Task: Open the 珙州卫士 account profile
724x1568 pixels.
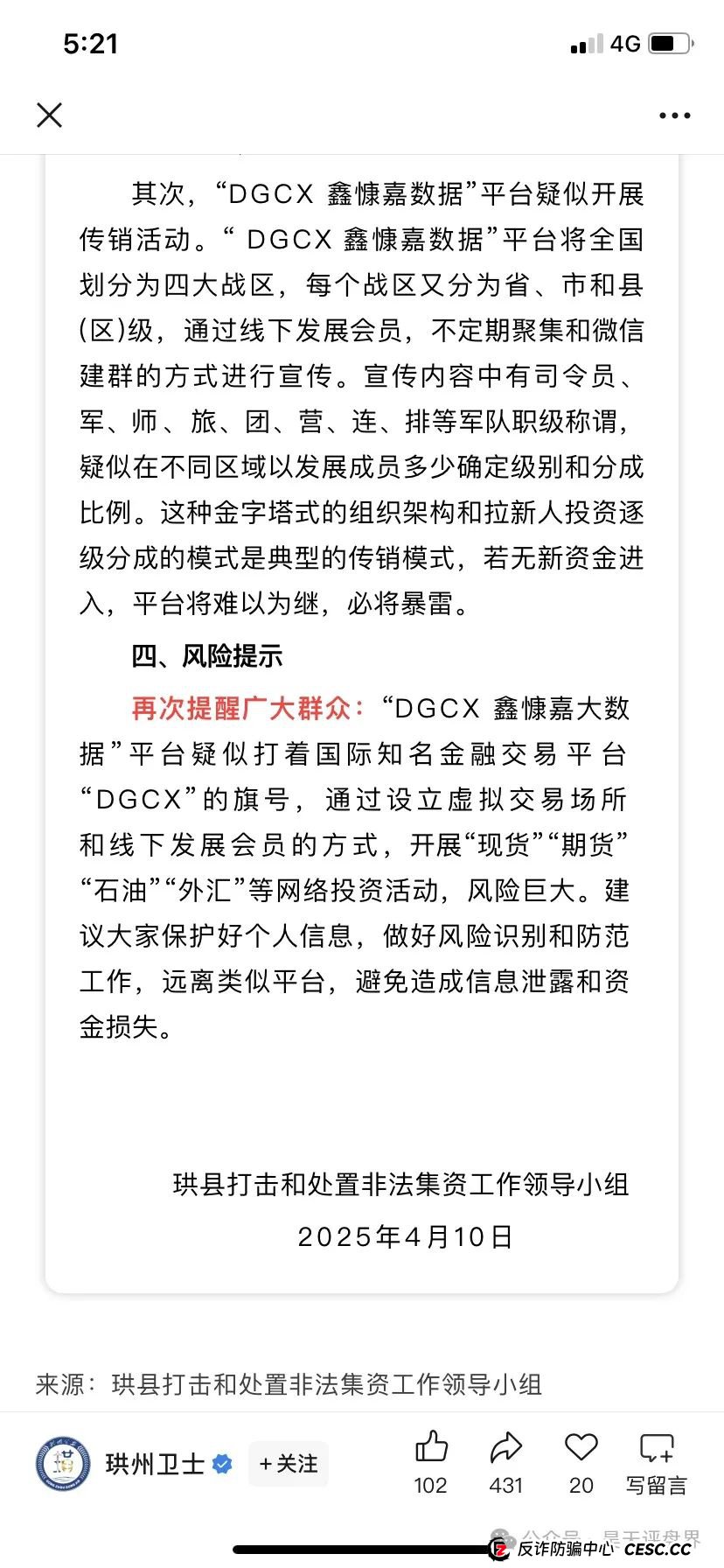Action: (x=154, y=1464)
